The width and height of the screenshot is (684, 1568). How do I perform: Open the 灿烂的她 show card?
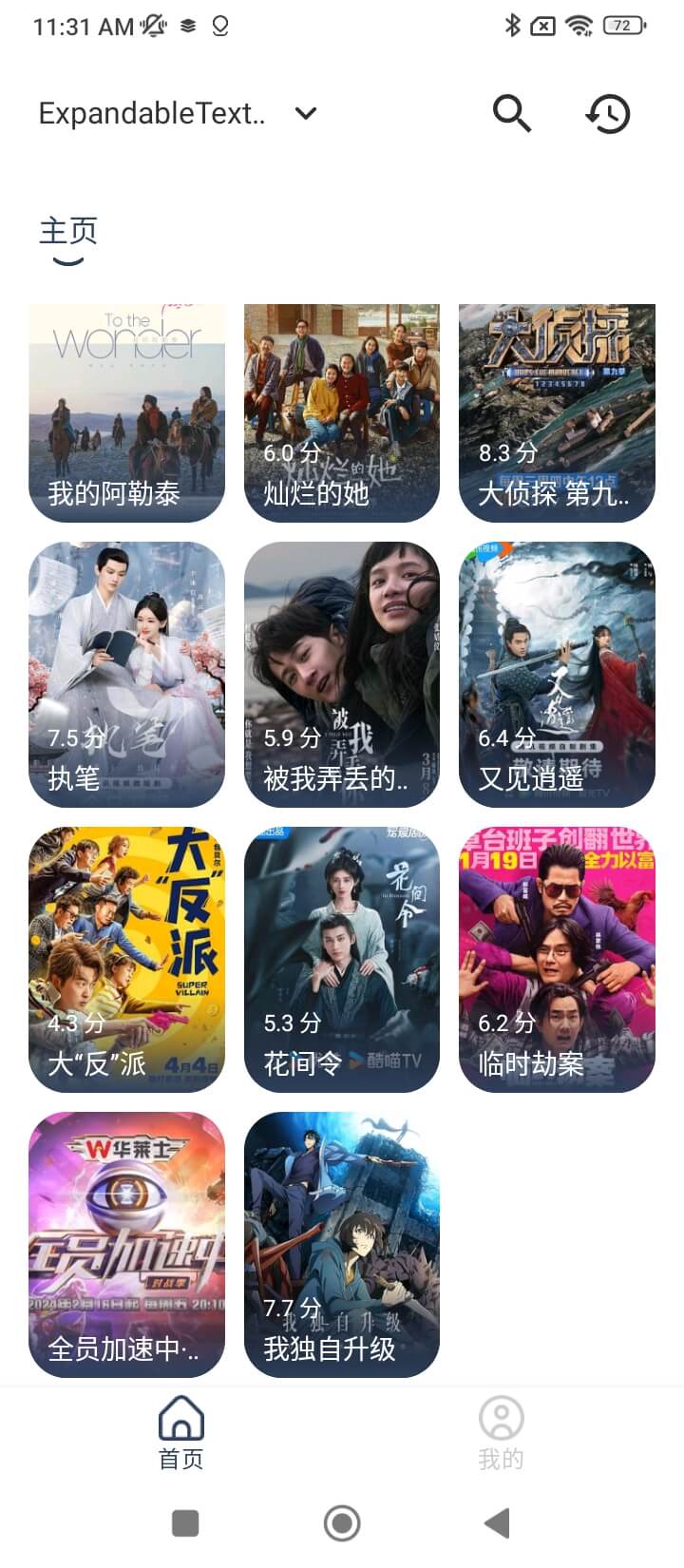tap(342, 413)
